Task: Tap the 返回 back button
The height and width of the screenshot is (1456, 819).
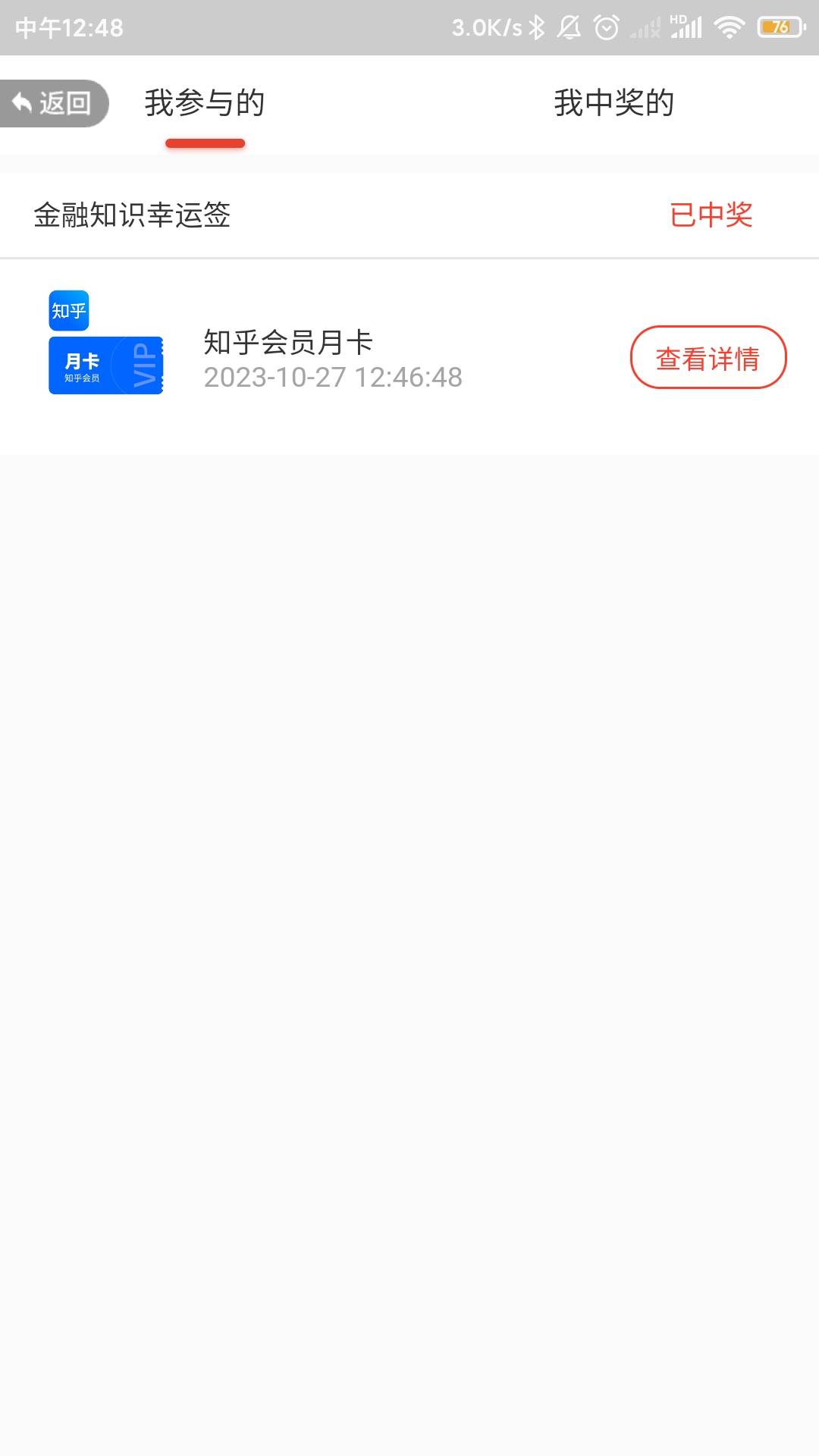Action: point(53,103)
